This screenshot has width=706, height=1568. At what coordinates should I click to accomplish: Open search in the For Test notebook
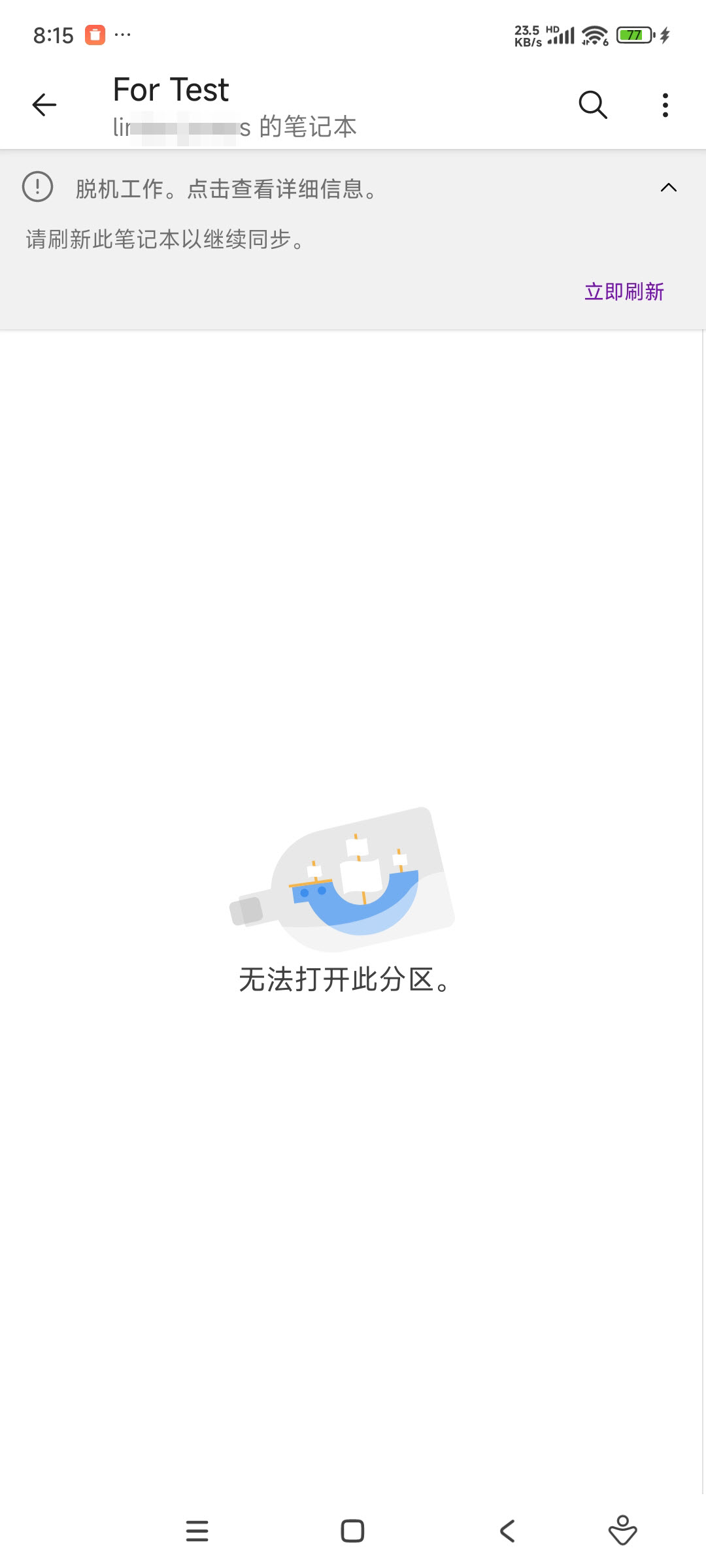pyautogui.click(x=593, y=105)
